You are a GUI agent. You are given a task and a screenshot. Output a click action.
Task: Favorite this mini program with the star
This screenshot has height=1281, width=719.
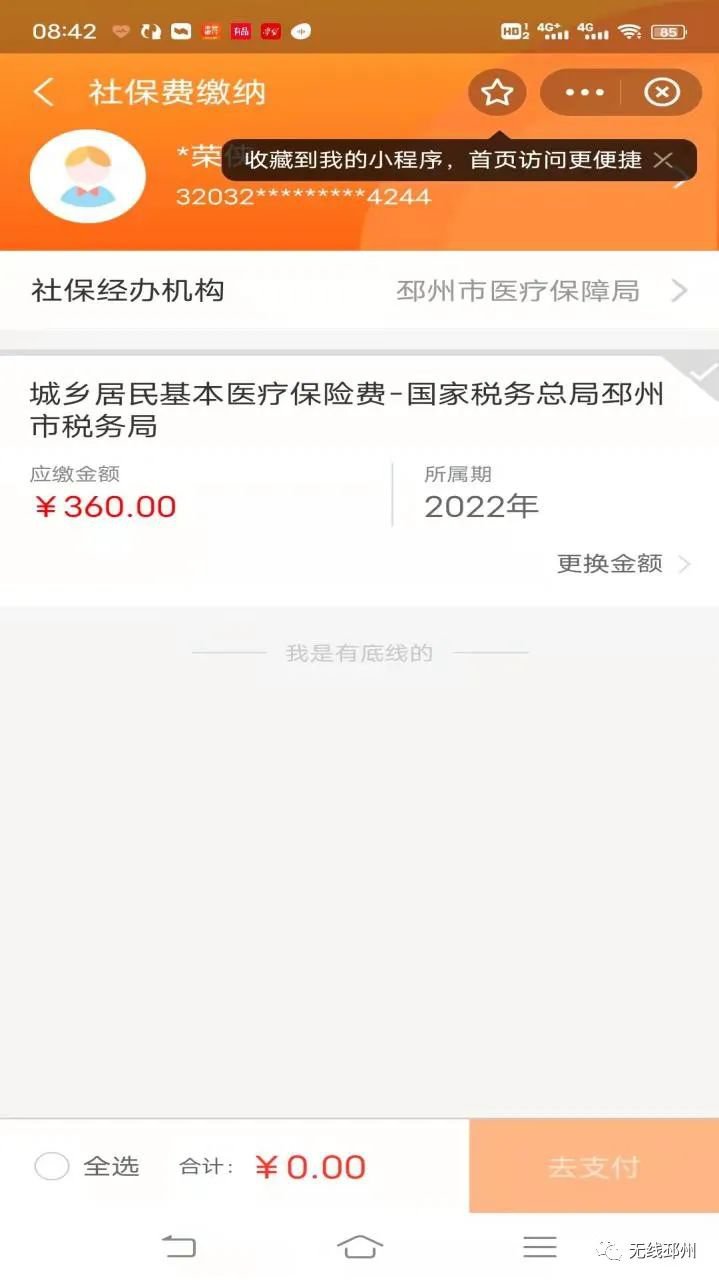[497, 93]
